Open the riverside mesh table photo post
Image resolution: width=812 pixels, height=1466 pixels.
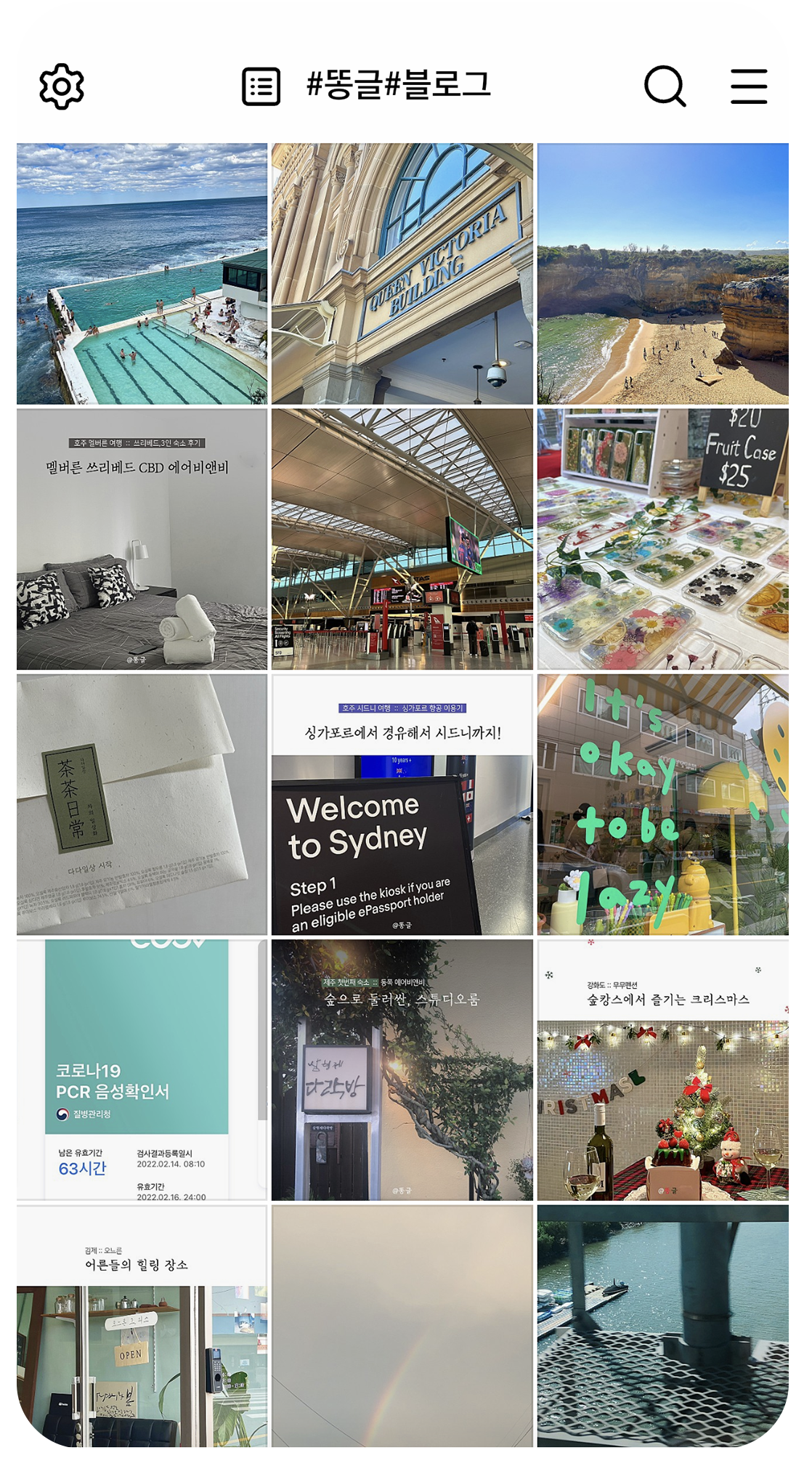(x=662, y=1326)
